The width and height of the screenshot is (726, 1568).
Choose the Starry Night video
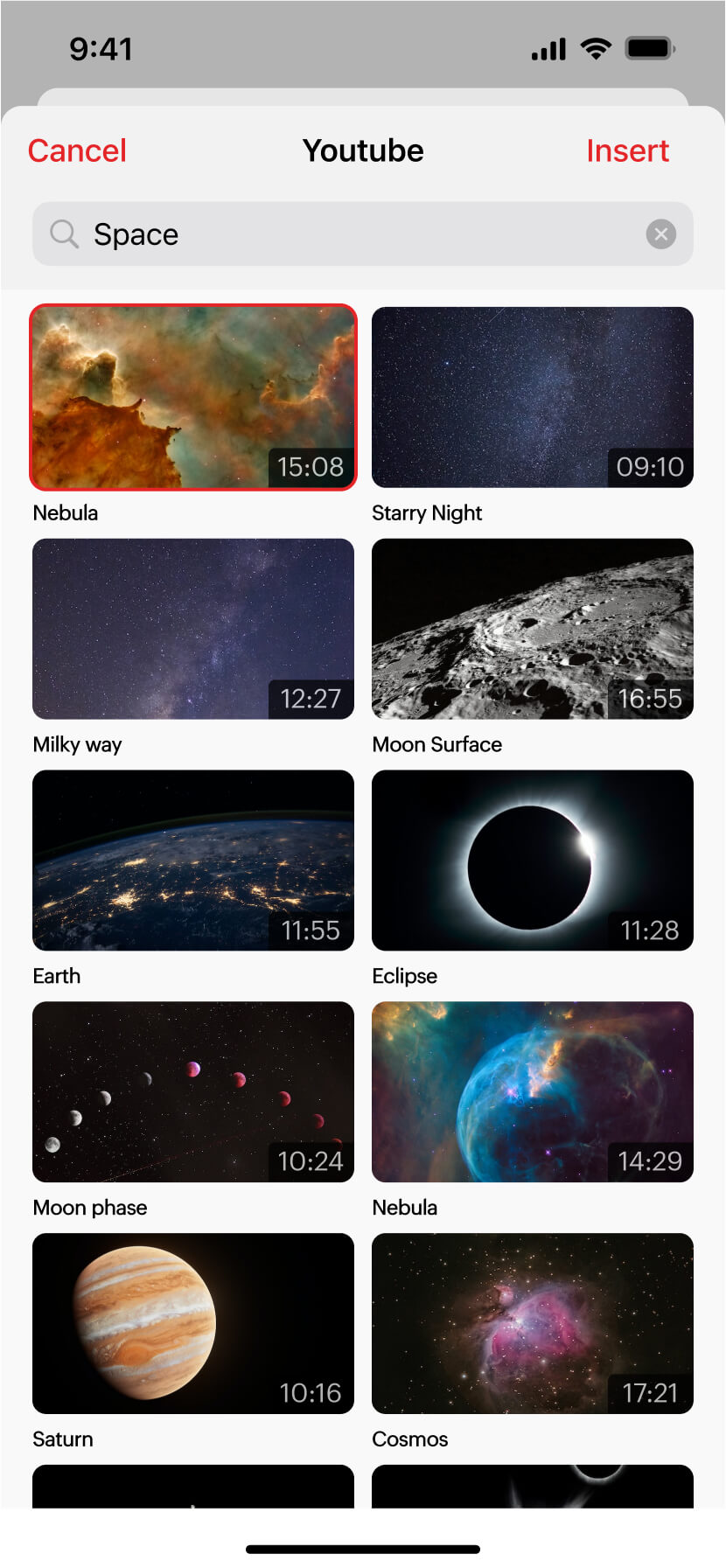pyautogui.click(x=532, y=397)
